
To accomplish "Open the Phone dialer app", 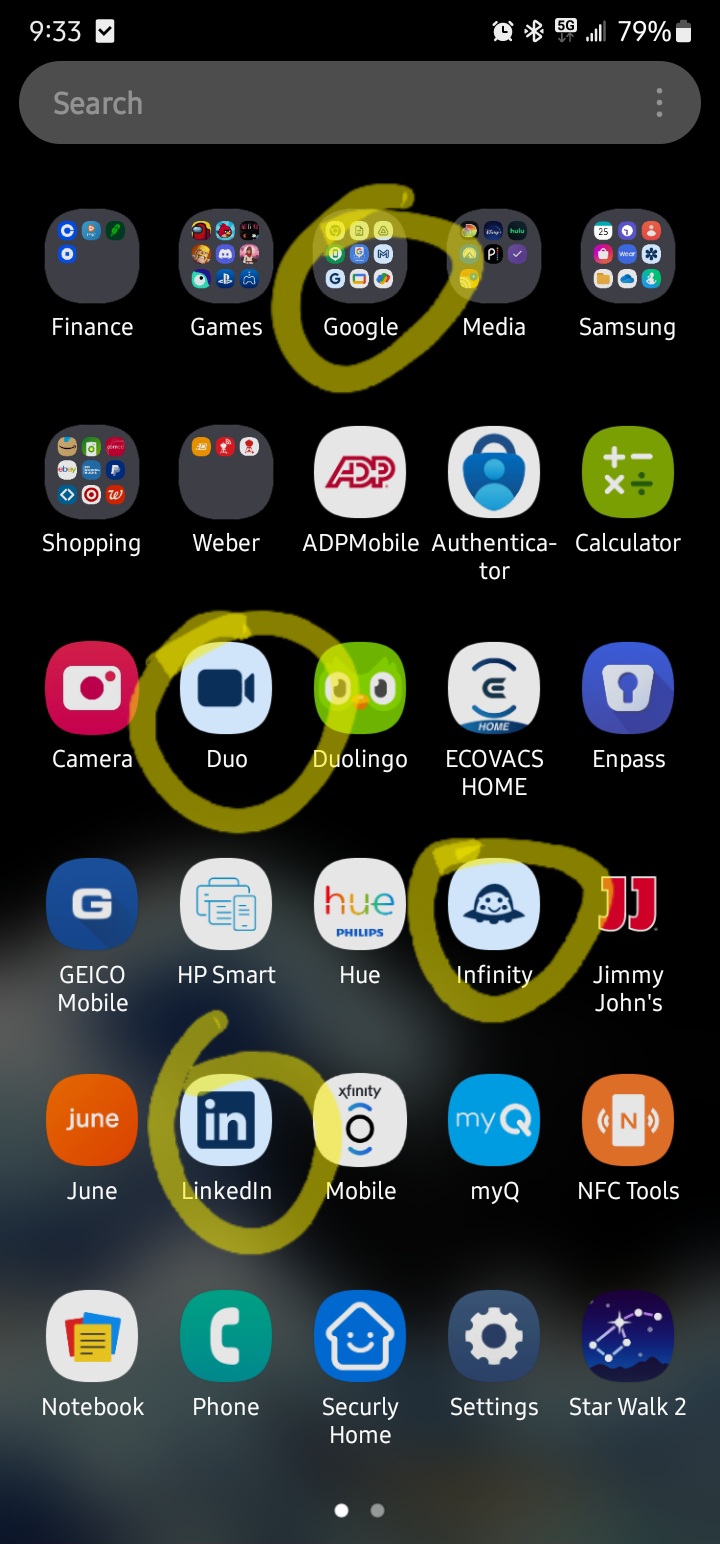I will (x=226, y=1336).
